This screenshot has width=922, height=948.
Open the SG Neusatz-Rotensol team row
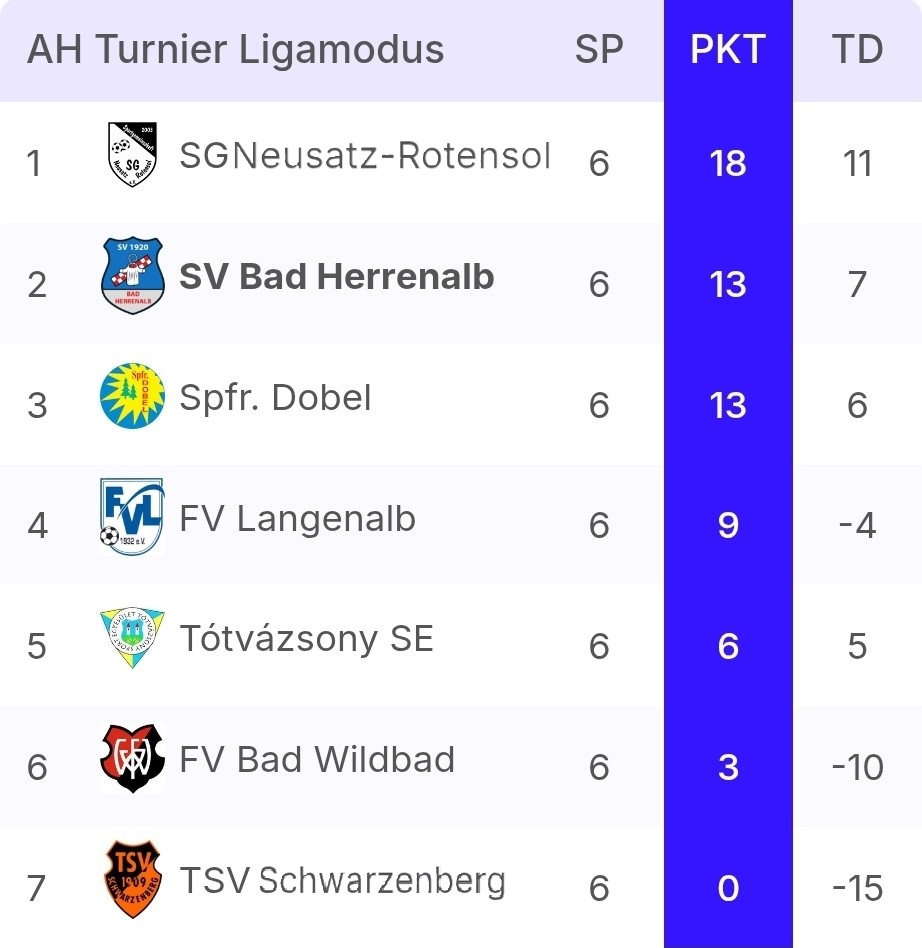coord(365,156)
